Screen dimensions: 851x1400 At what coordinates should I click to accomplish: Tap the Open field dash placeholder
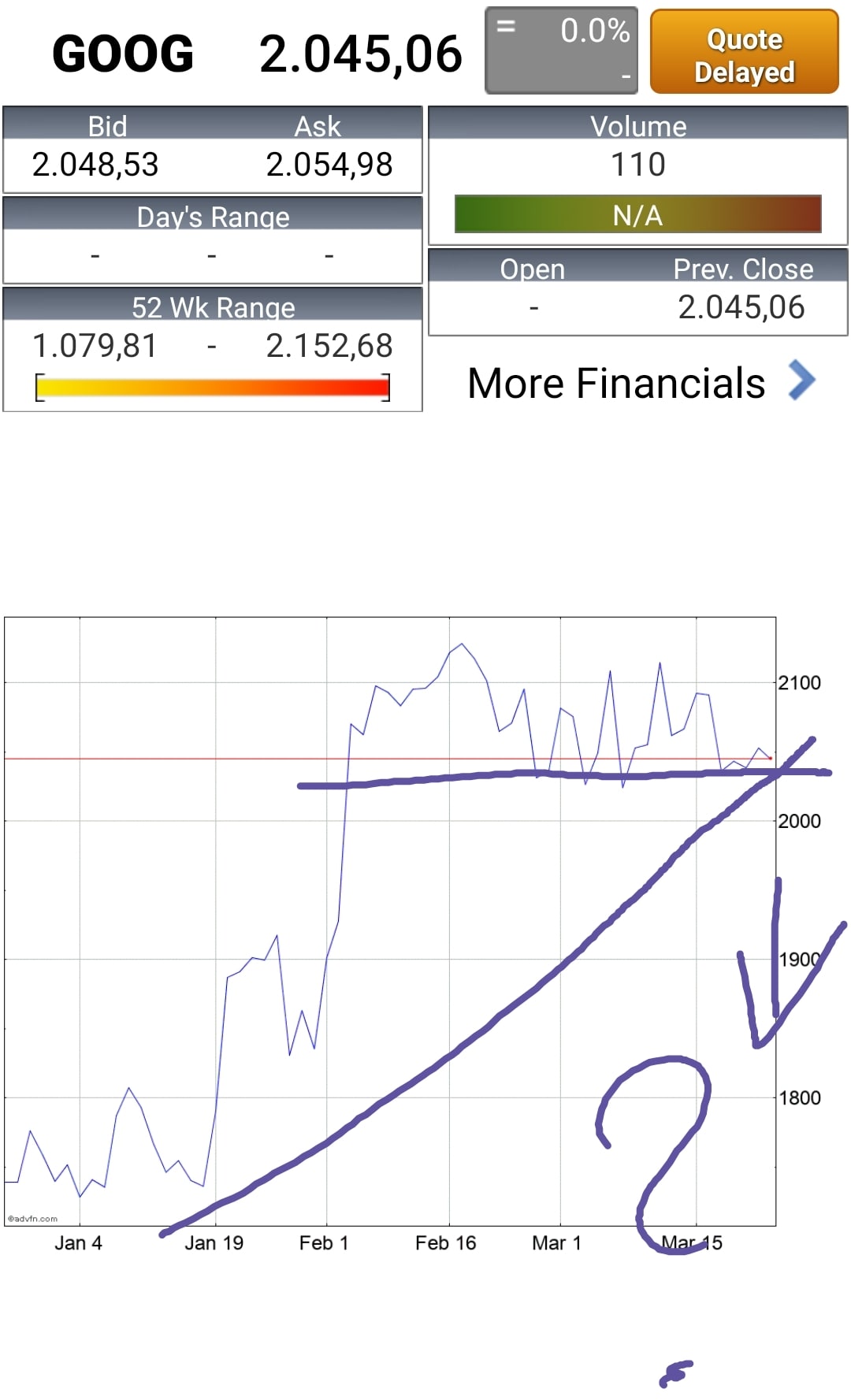pyautogui.click(x=533, y=308)
